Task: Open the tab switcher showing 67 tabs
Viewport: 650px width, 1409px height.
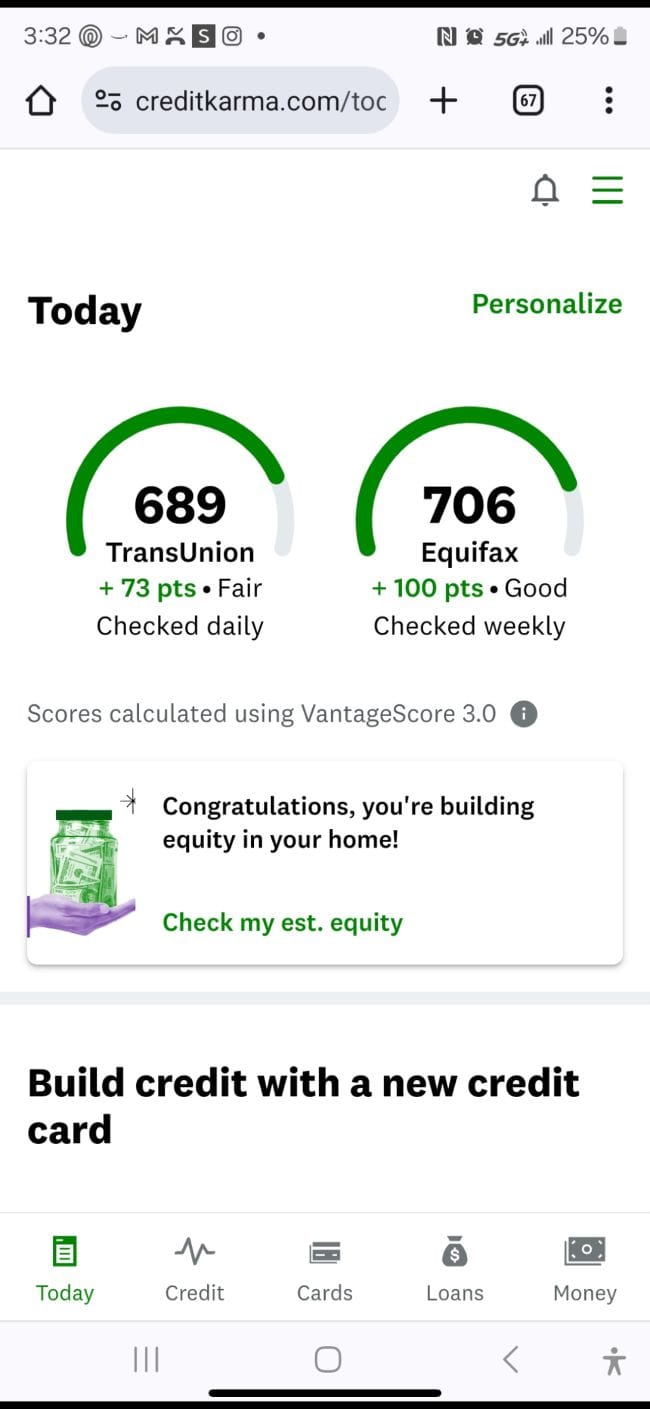Action: point(528,100)
